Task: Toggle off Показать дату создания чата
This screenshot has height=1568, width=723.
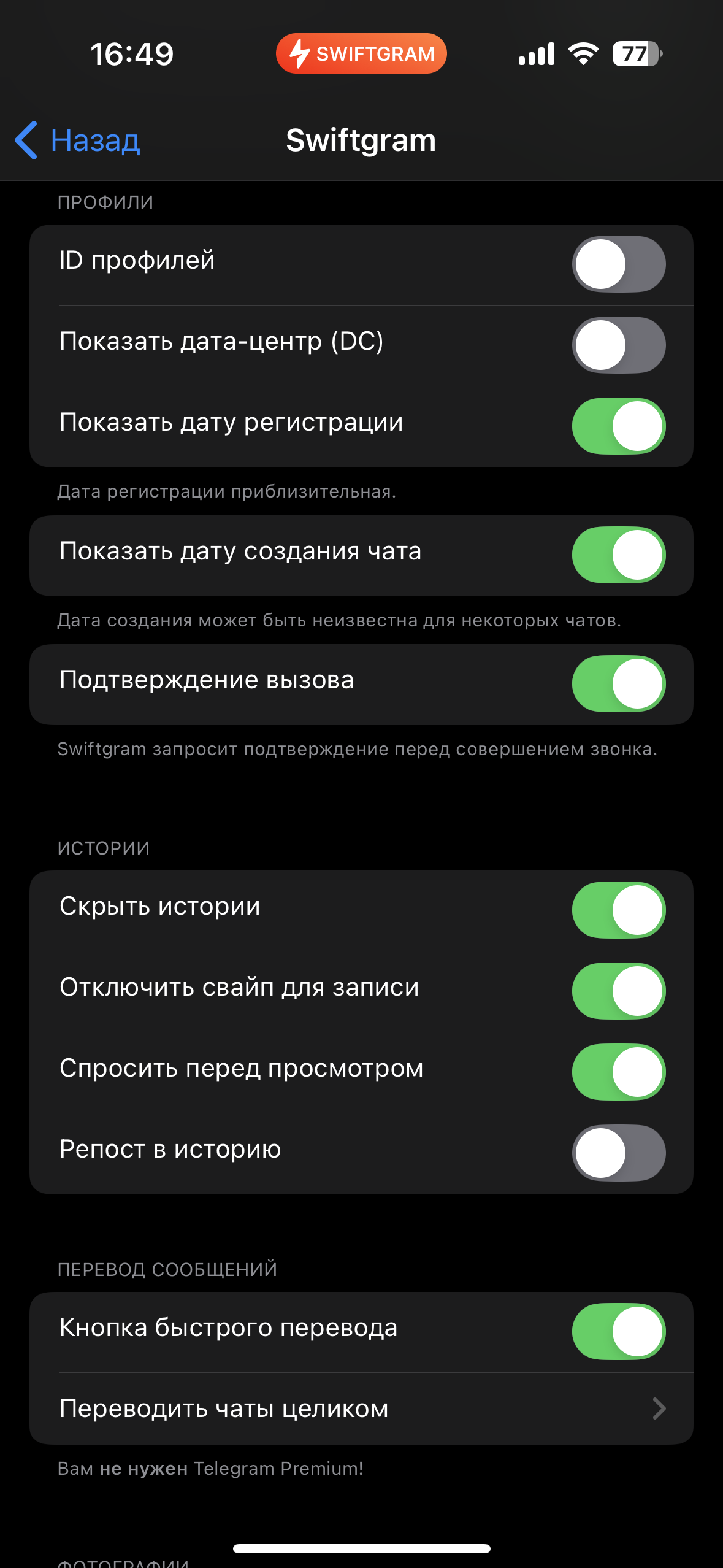Action: [x=619, y=555]
